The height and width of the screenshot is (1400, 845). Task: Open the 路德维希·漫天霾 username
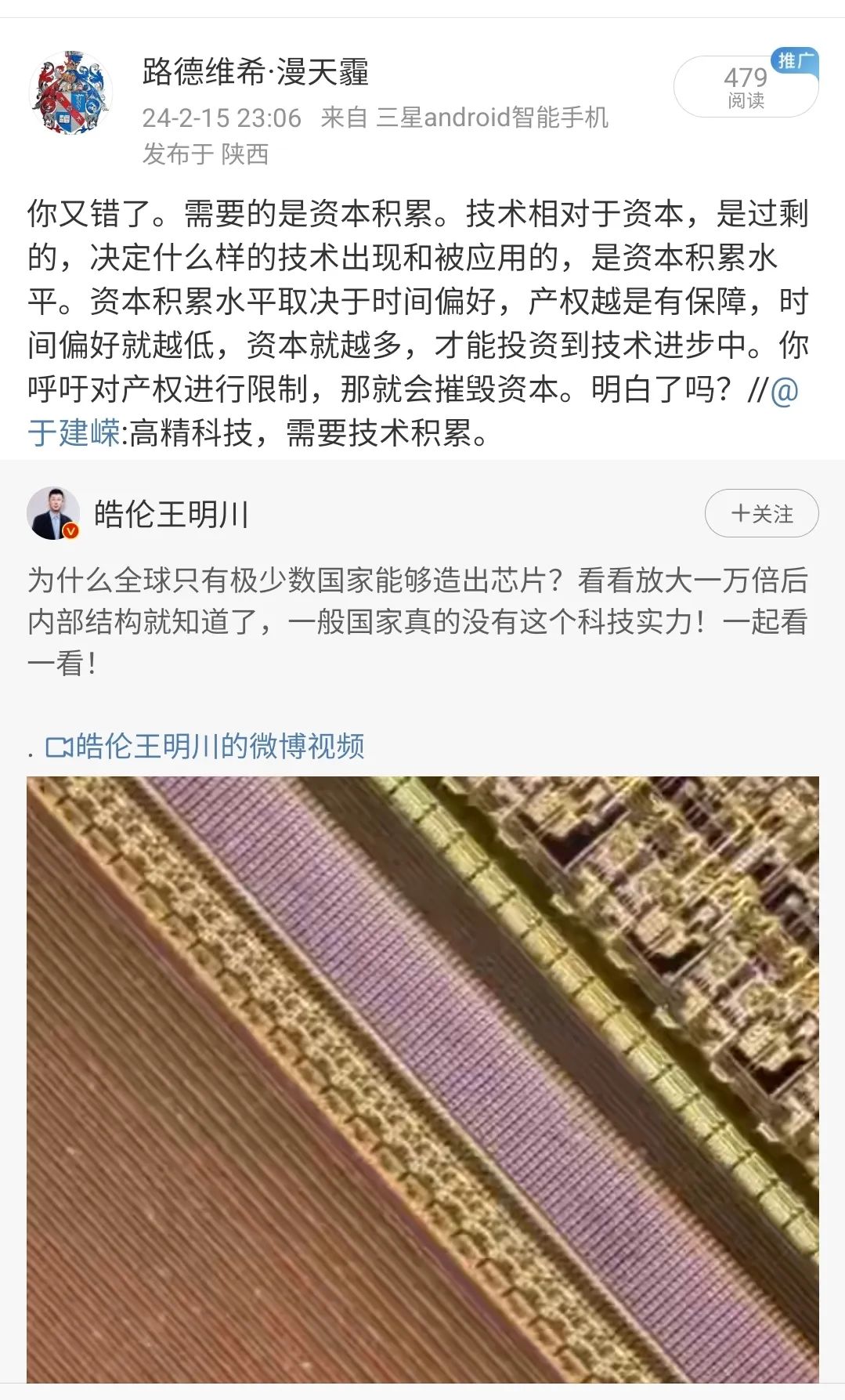point(255,72)
